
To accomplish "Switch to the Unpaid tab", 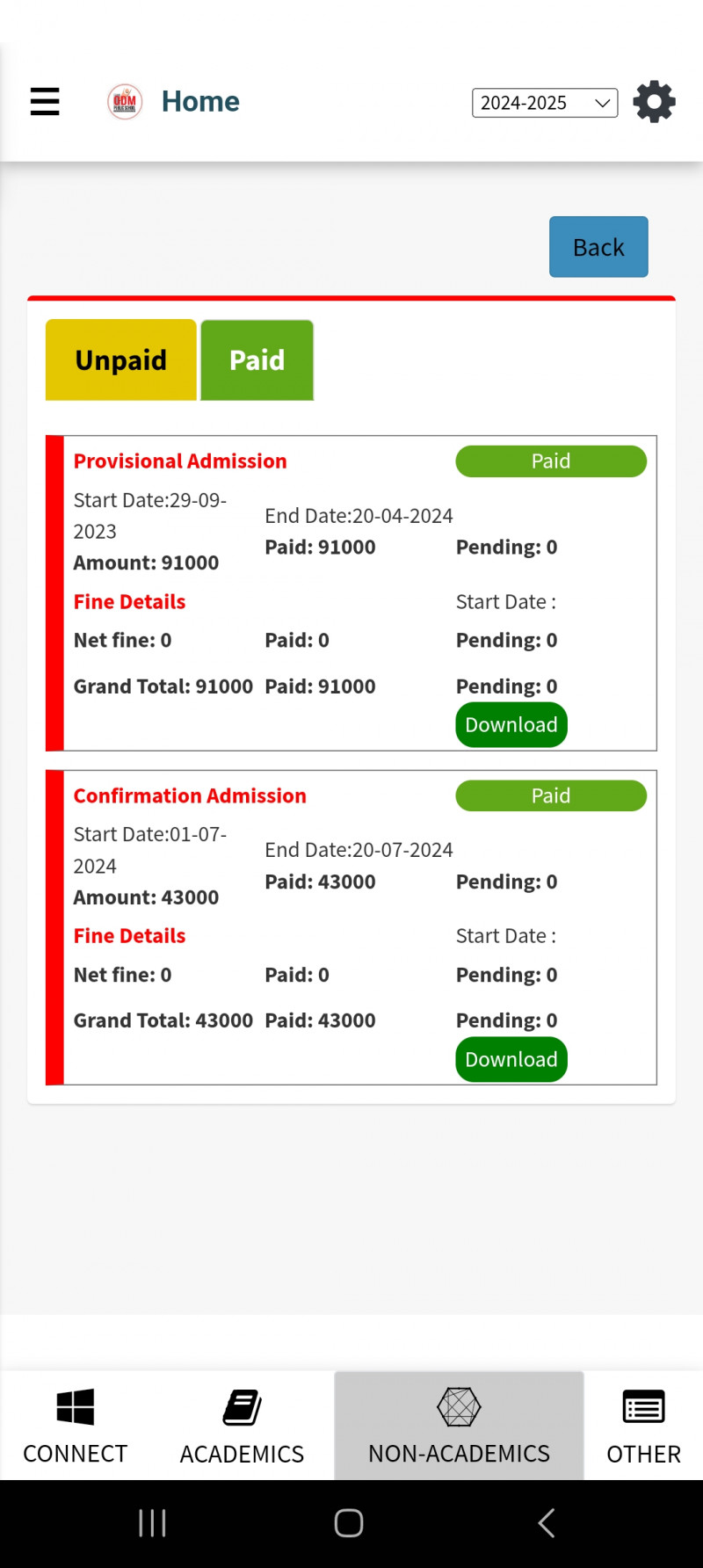I will click(x=121, y=360).
